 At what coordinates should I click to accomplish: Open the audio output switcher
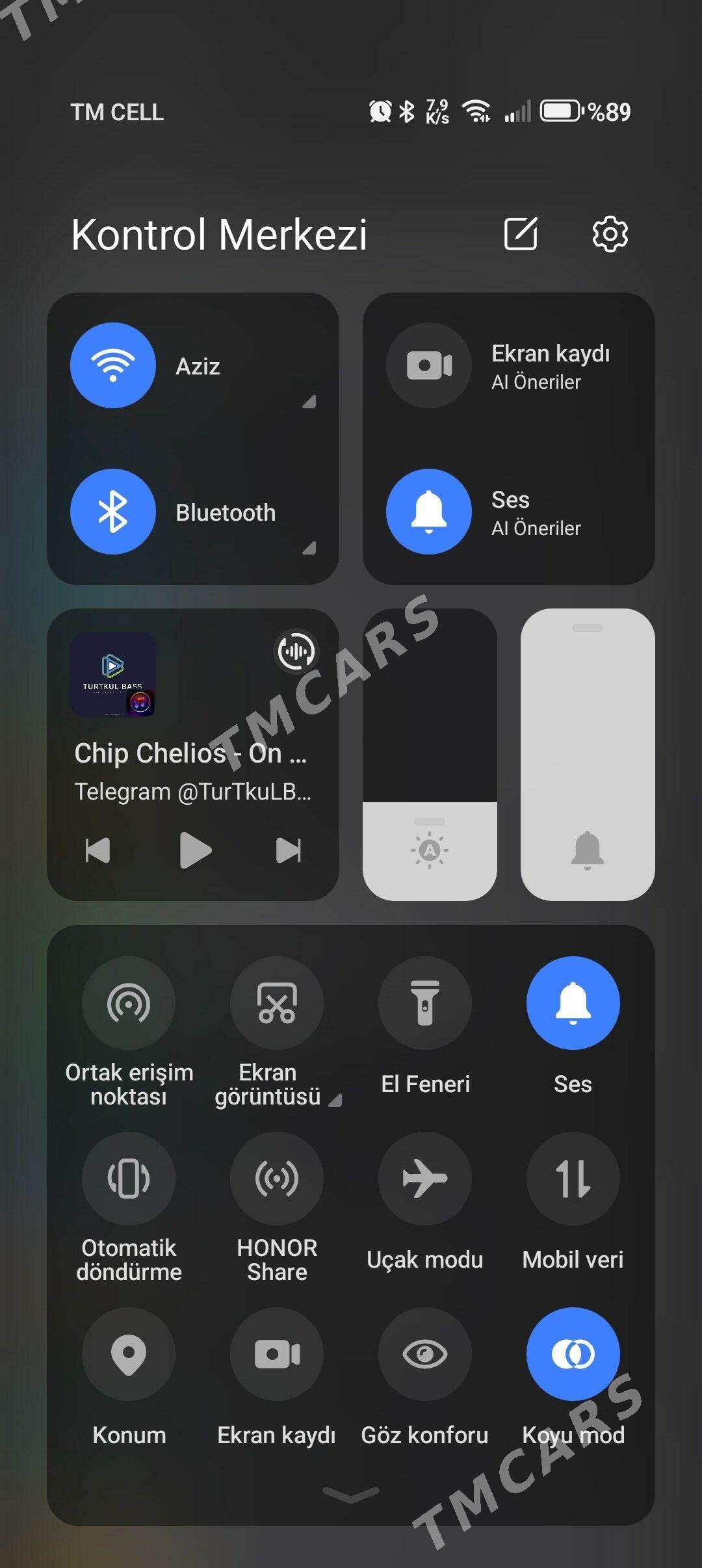[x=296, y=651]
